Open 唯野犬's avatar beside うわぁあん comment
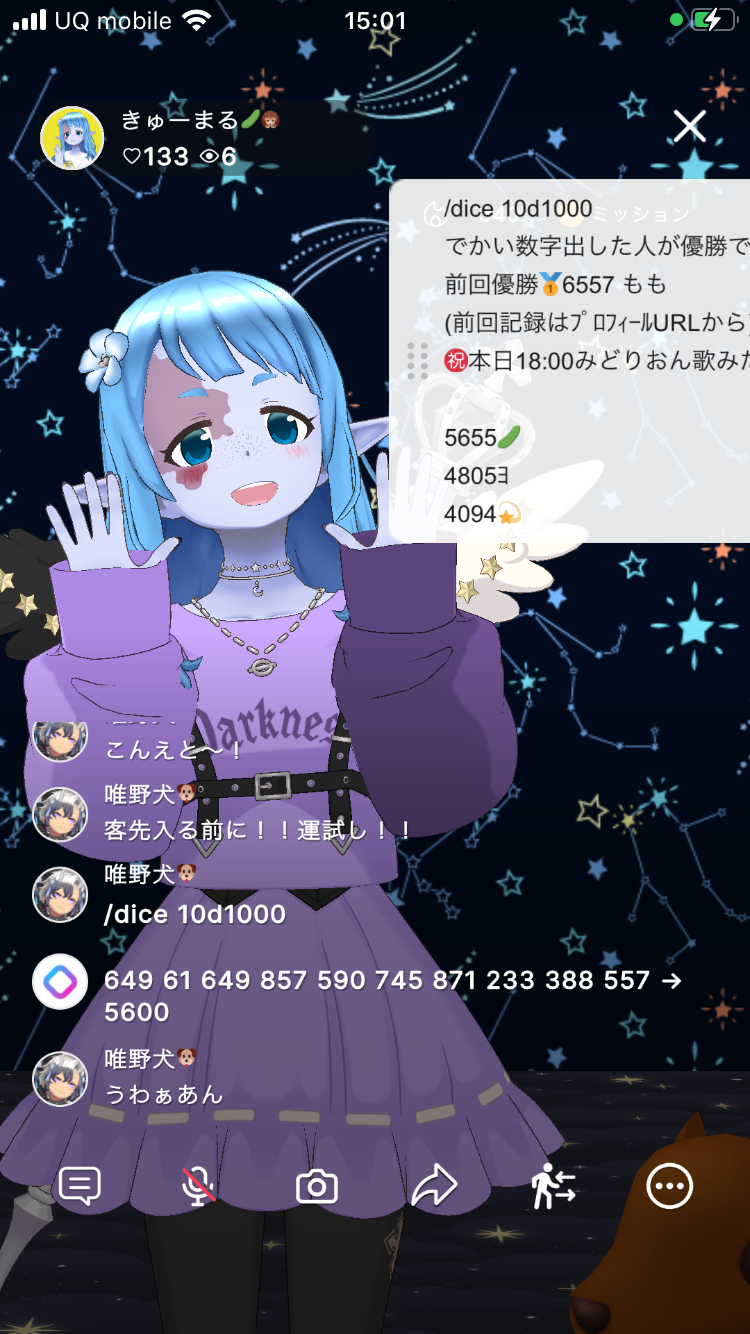 [x=60, y=1078]
